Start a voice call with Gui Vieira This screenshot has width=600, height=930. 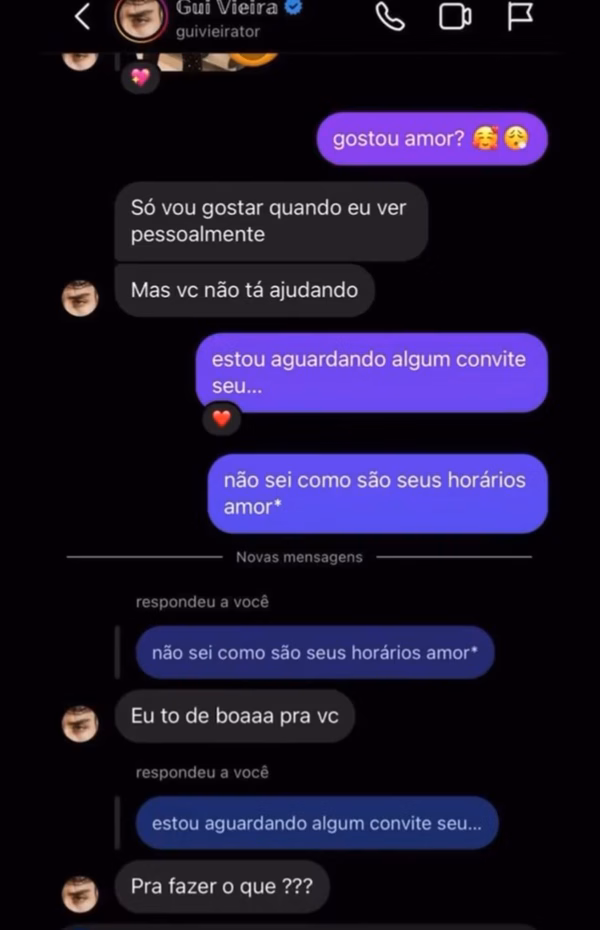point(390,17)
